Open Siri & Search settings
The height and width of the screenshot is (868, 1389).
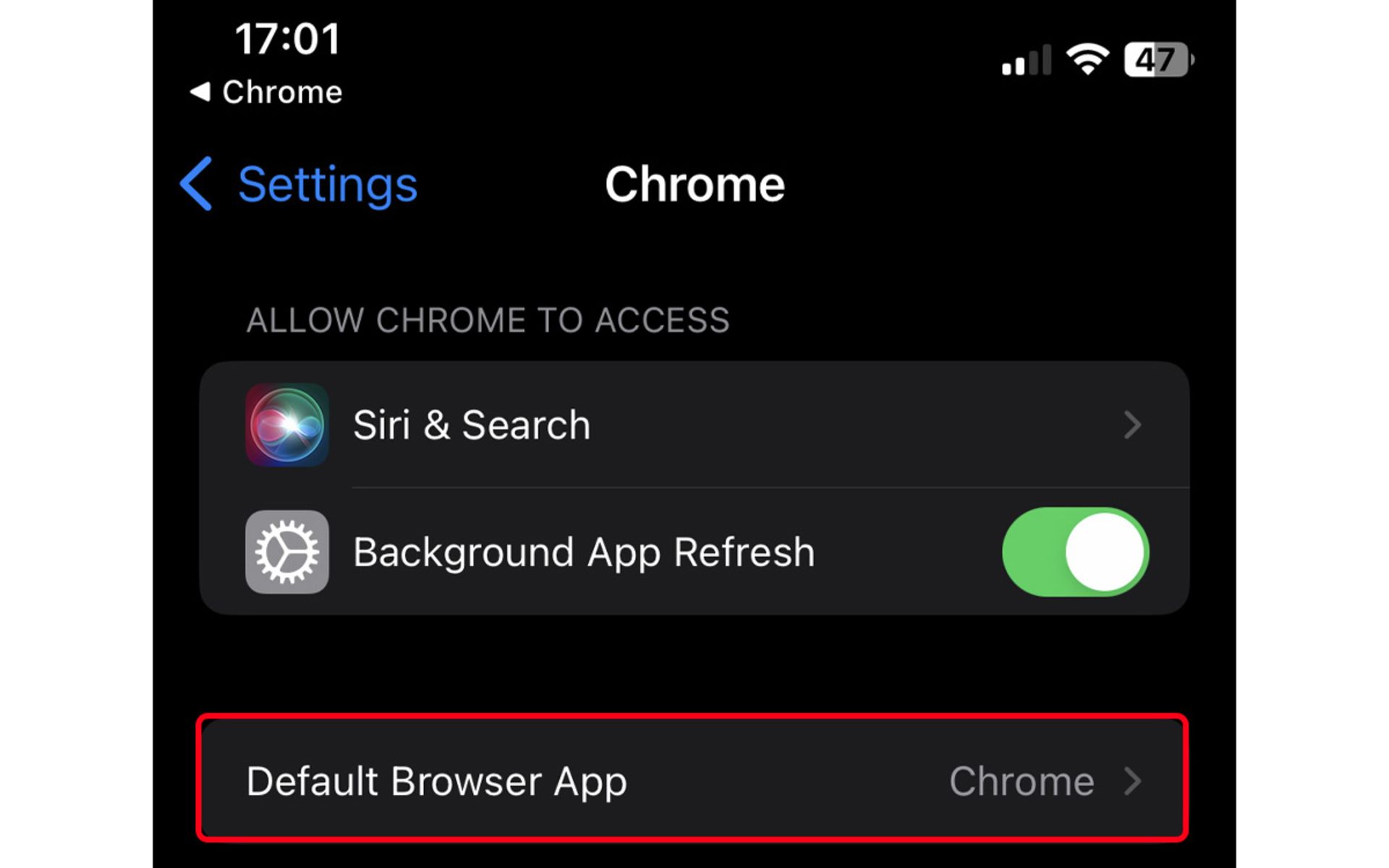pyautogui.click(x=693, y=425)
